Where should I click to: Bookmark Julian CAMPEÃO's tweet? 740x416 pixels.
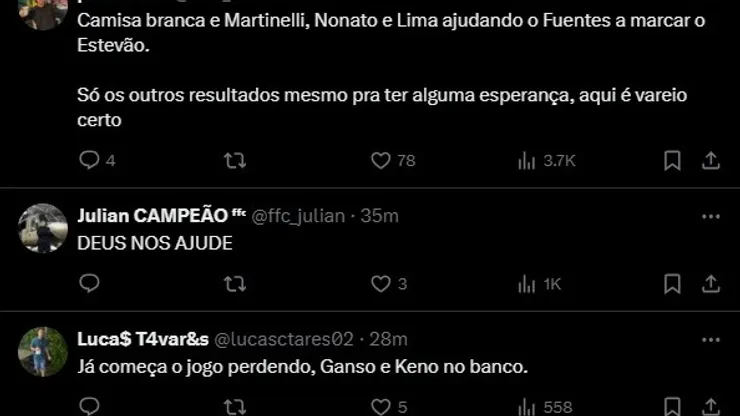tap(673, 284)
